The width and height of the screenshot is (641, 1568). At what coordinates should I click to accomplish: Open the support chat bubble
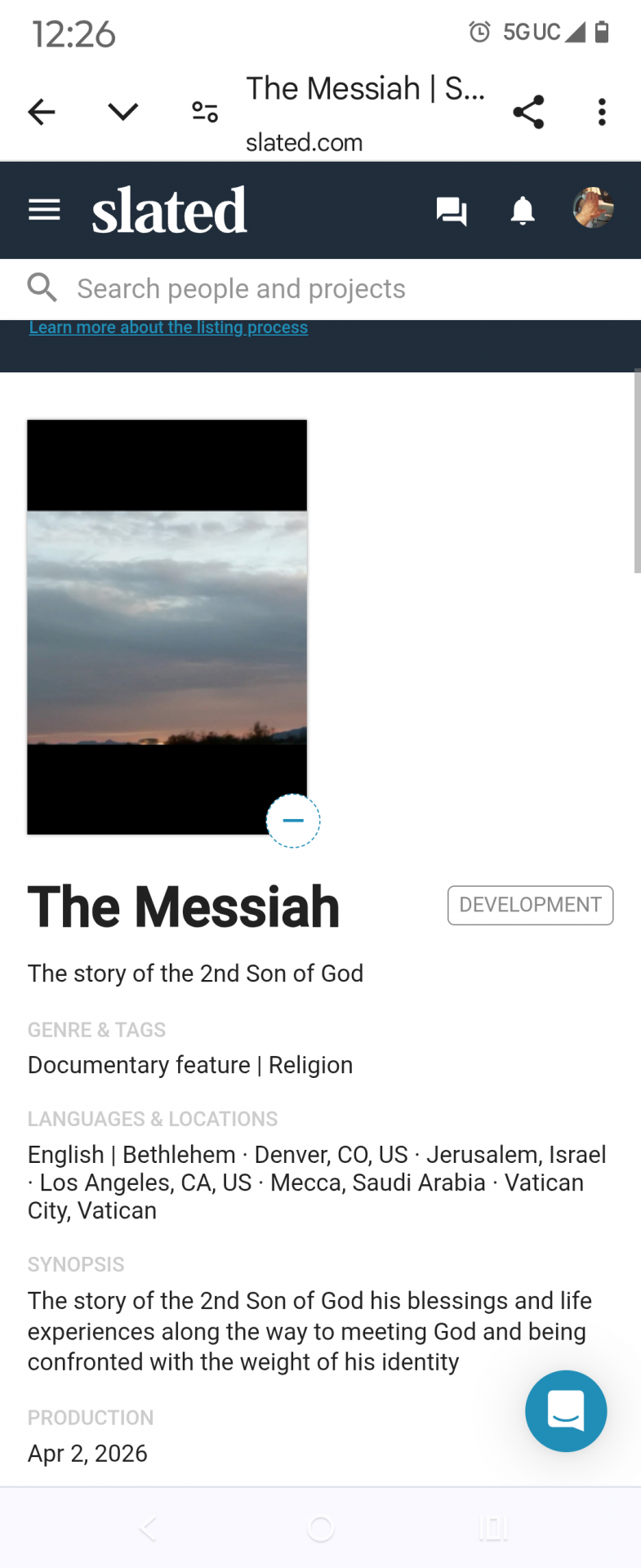coord(566,1410)
